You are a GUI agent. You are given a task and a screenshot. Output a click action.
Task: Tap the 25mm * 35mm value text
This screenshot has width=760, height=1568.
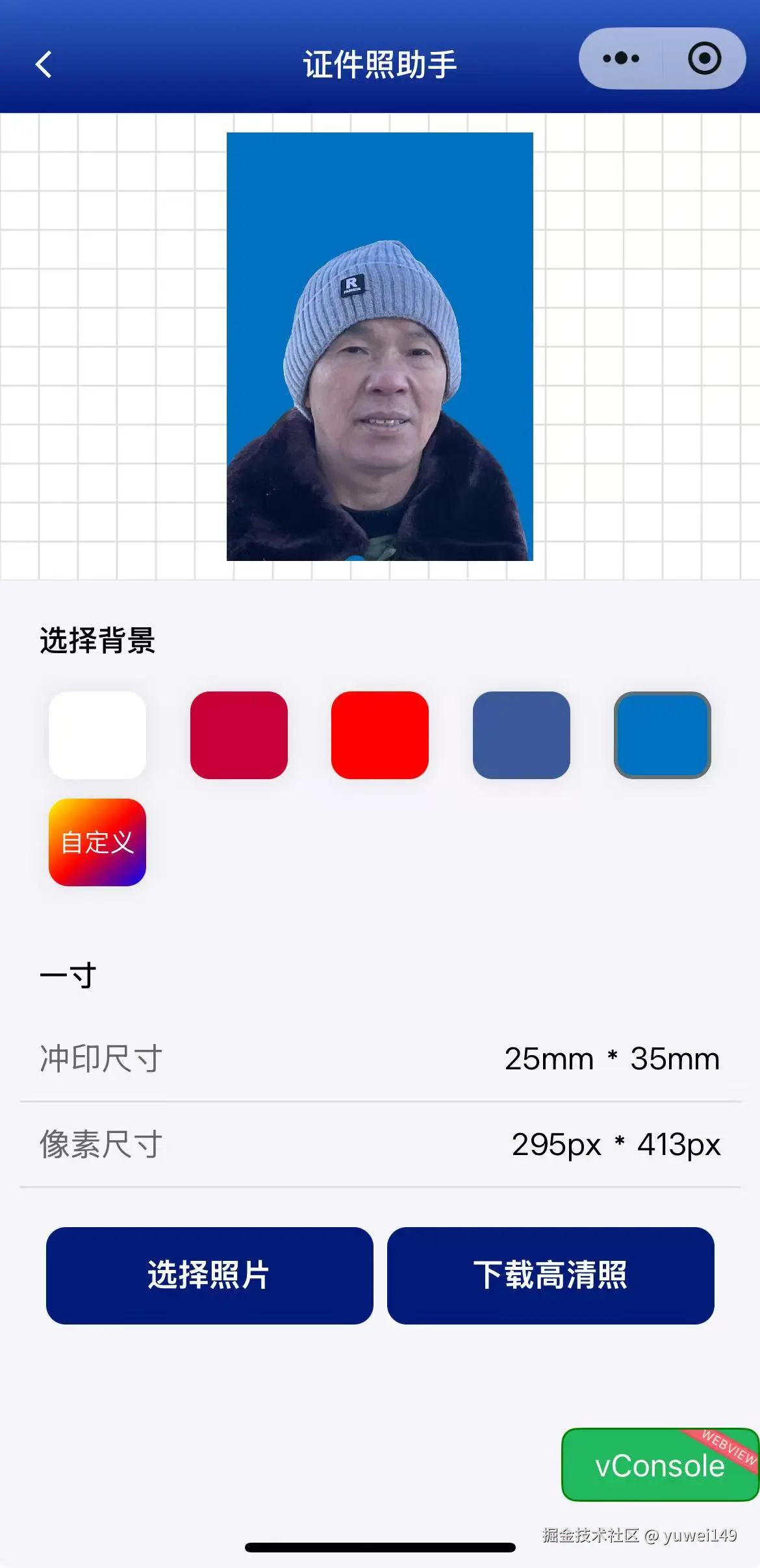coord(613,1058)
